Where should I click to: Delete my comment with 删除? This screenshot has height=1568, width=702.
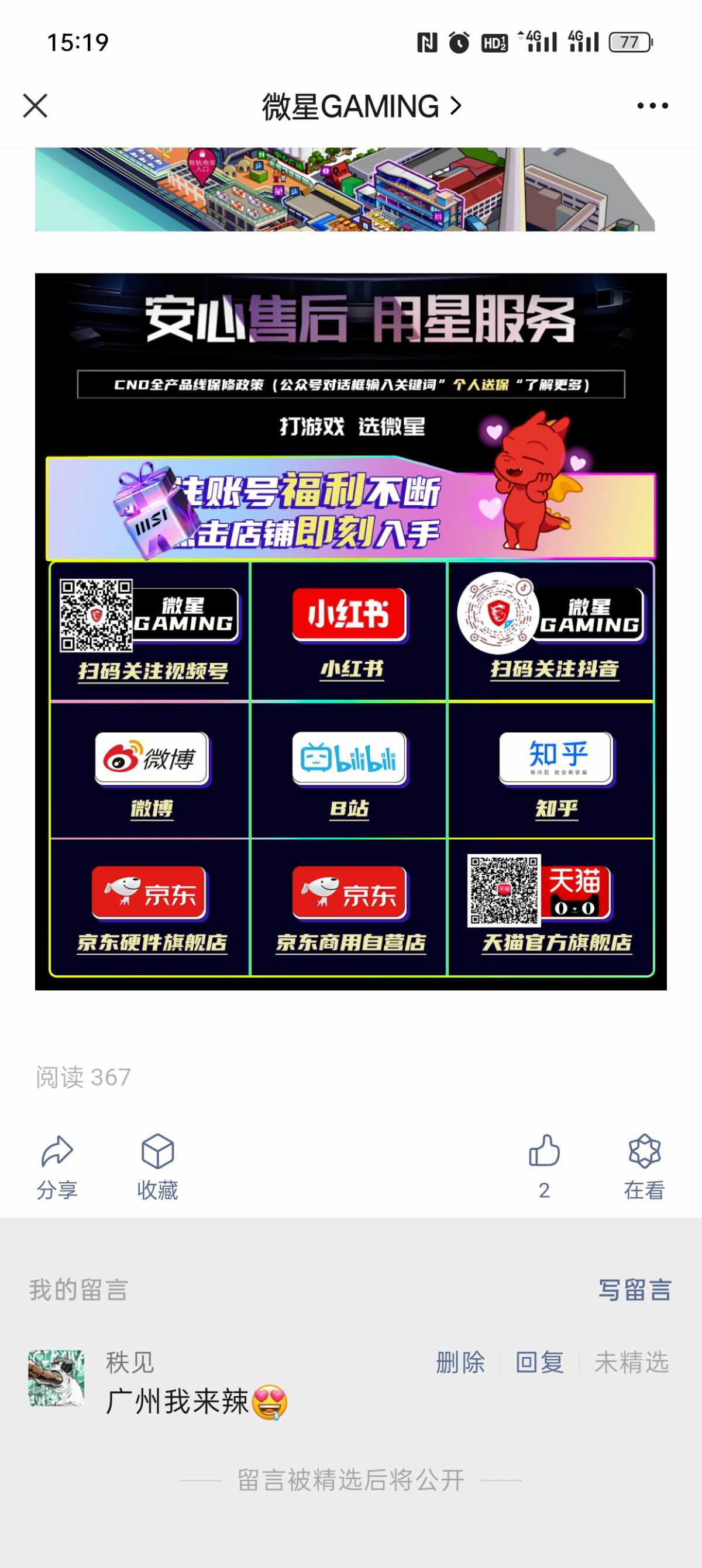[460, 1362]
